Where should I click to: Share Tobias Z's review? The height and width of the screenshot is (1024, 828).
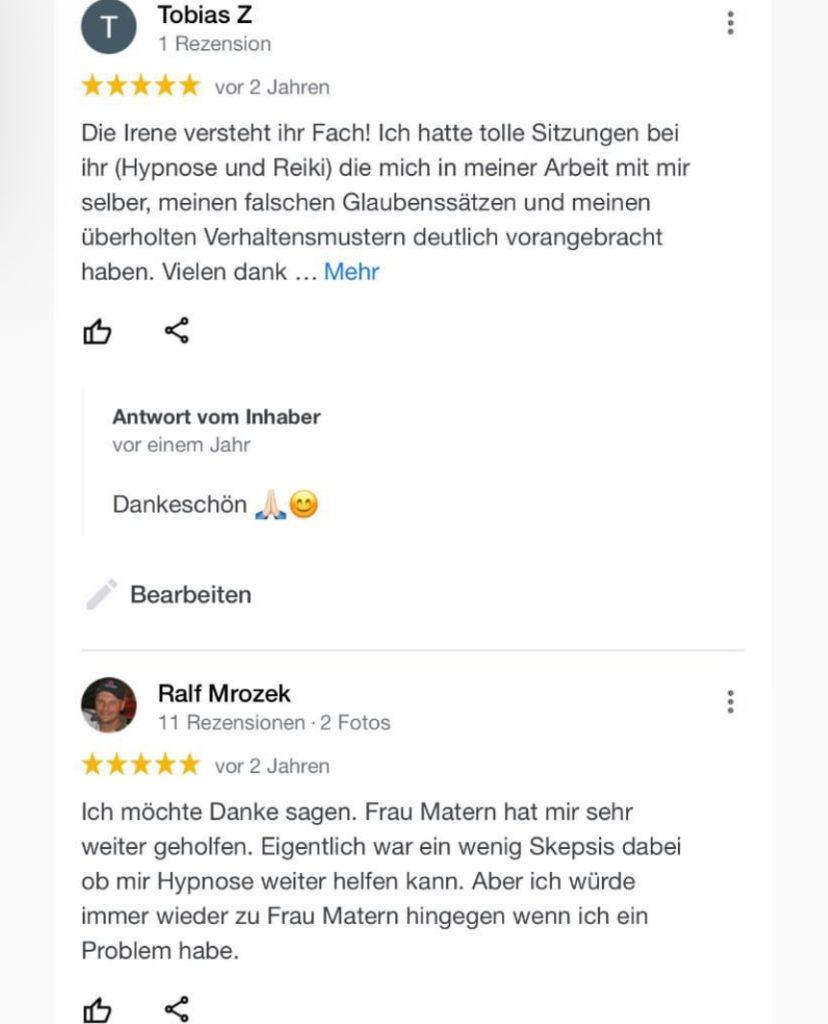tap(177, 331)
